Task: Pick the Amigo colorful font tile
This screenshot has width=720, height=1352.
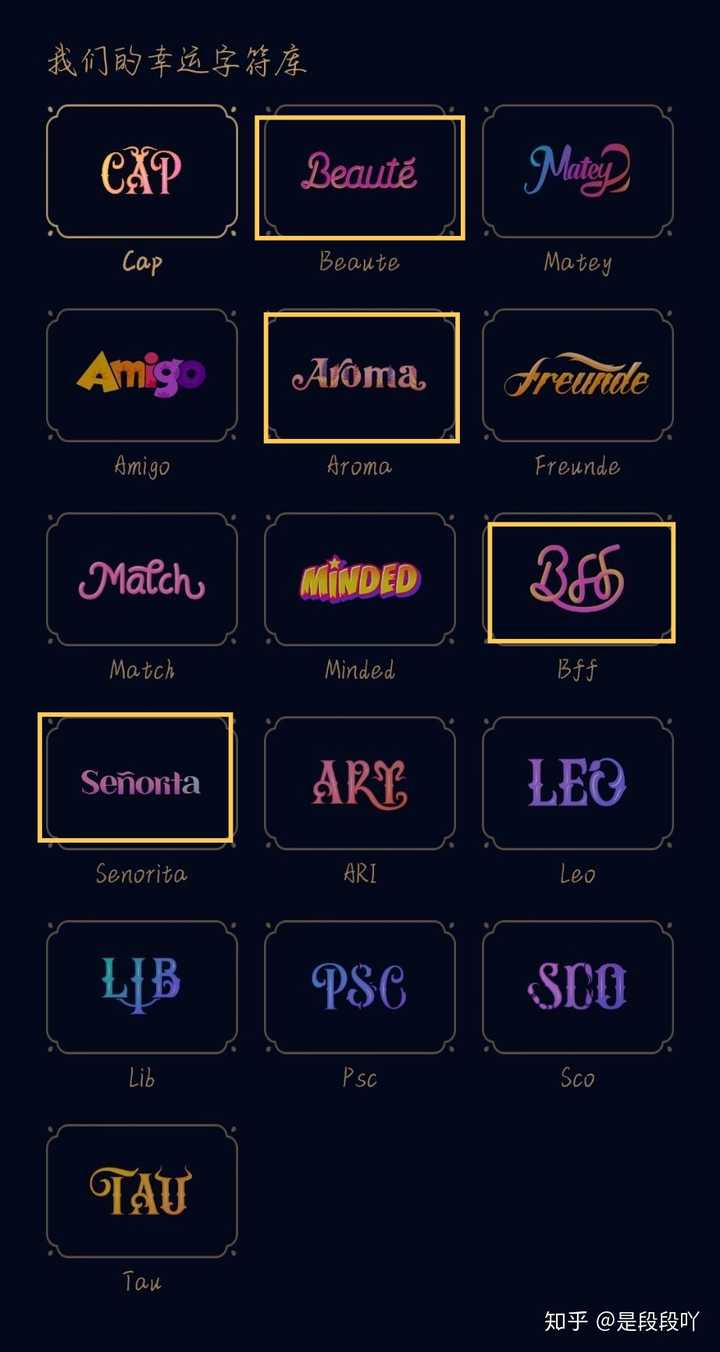Action: (142, 376)
